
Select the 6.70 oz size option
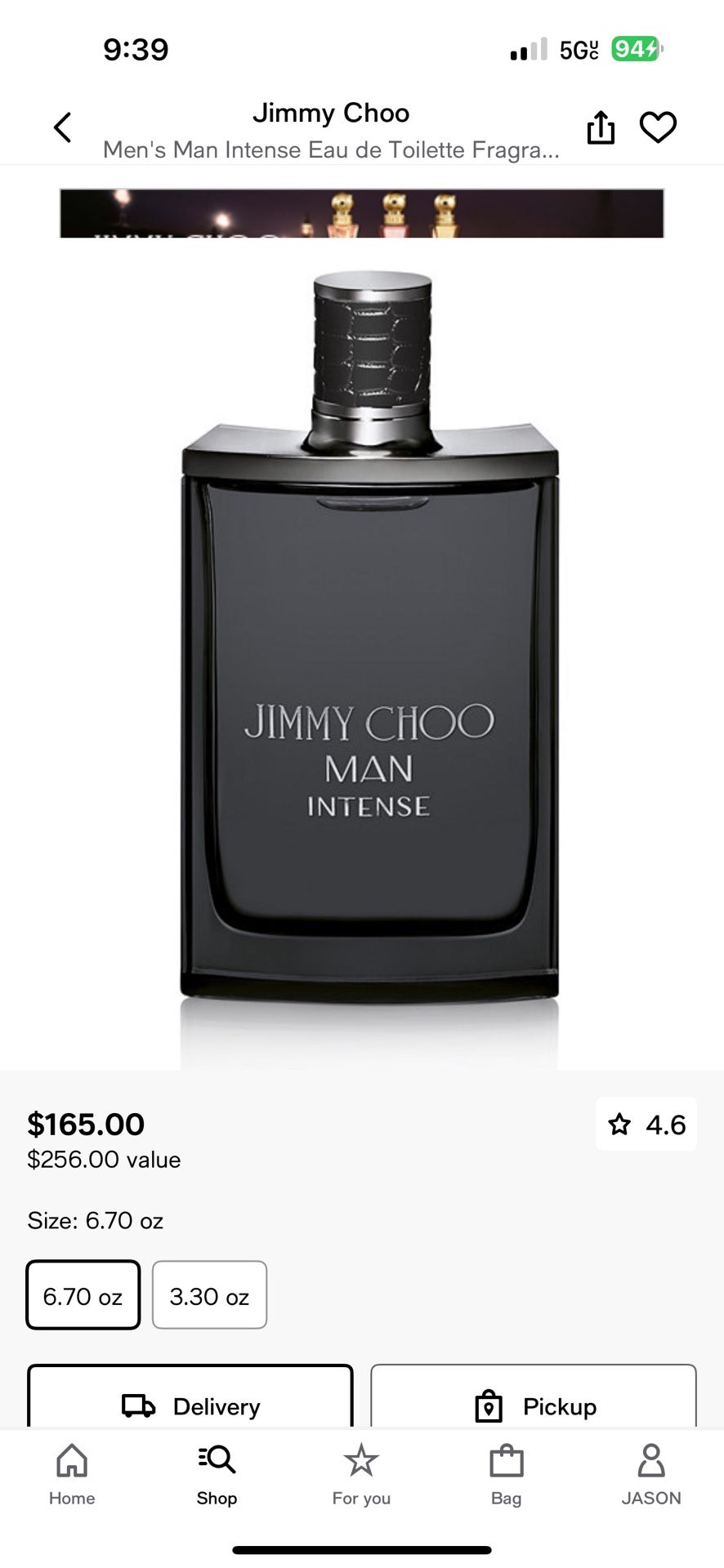(x=83, y=1295)
